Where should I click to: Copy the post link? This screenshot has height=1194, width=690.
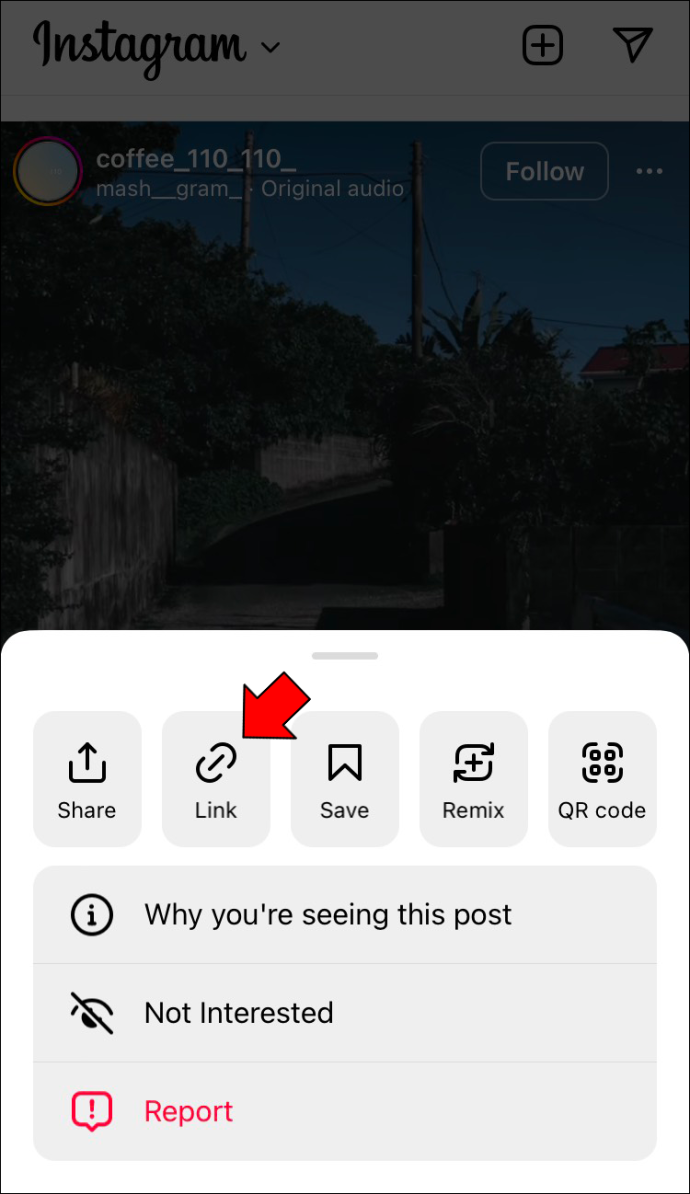(x=216, y=779)
